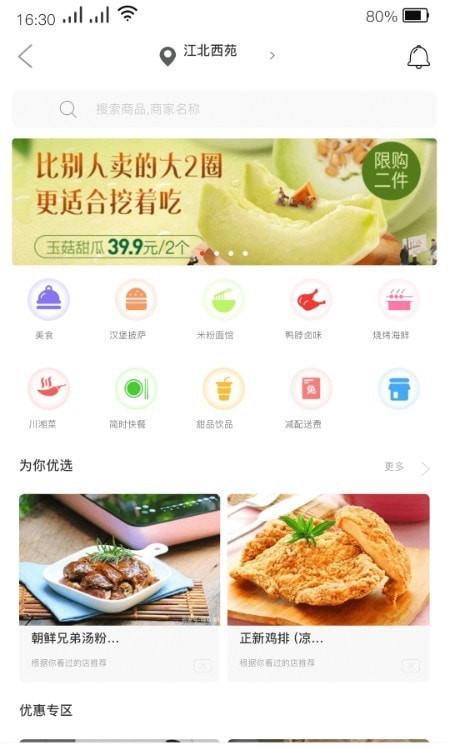
Task: View the 烧烤海鲜 category
Action: coord(398,309)
